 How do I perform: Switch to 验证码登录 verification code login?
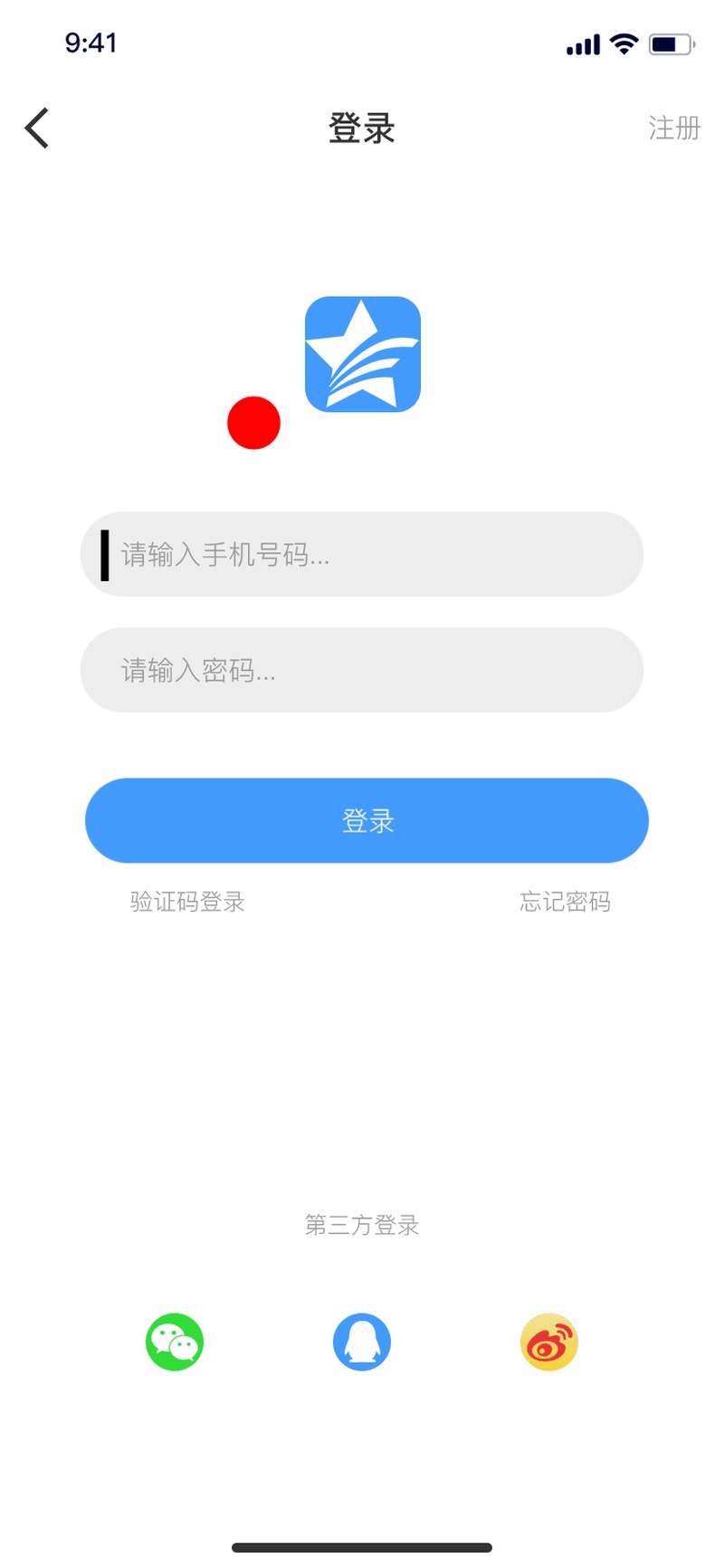(187, 902)
